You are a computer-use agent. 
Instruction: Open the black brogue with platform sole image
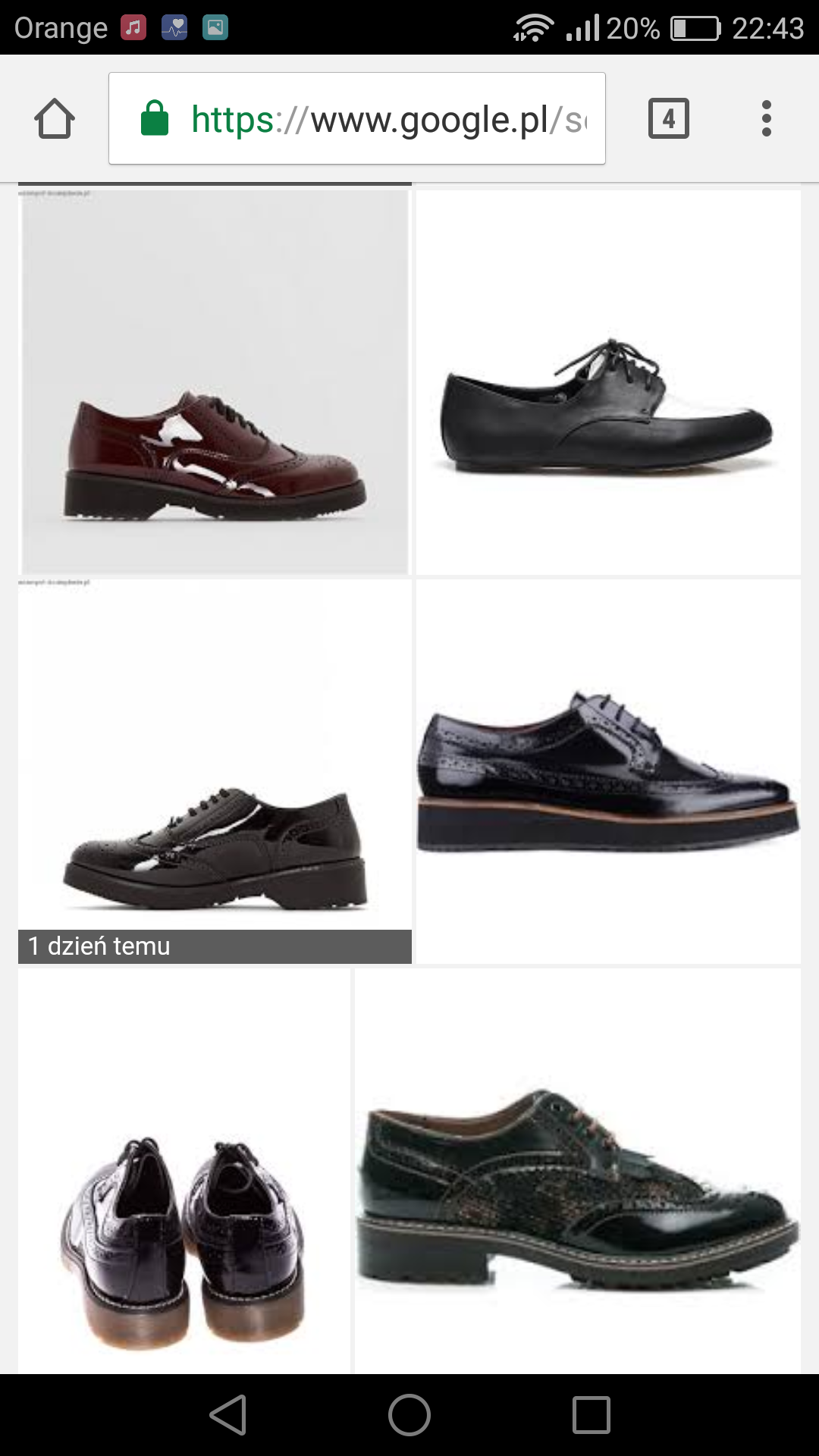[608, 771]
